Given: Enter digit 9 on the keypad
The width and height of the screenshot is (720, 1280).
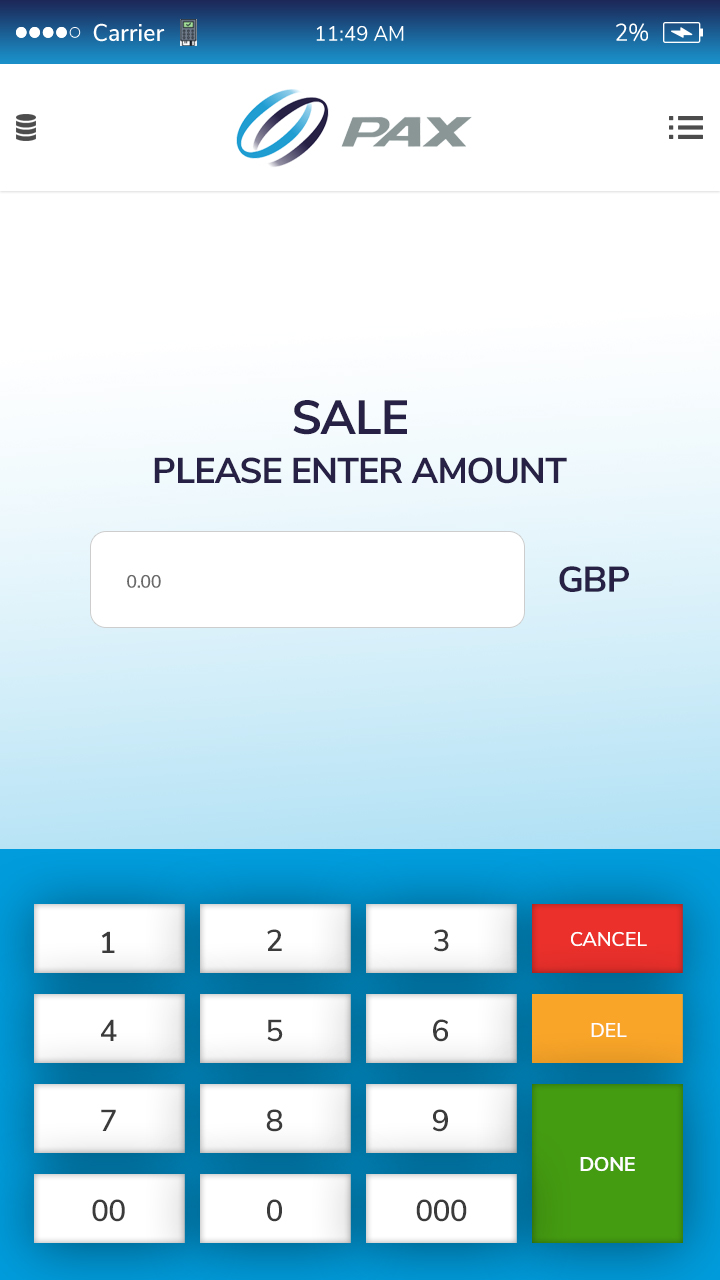Looking at the screenshot, I should (x=441, y=1119).
